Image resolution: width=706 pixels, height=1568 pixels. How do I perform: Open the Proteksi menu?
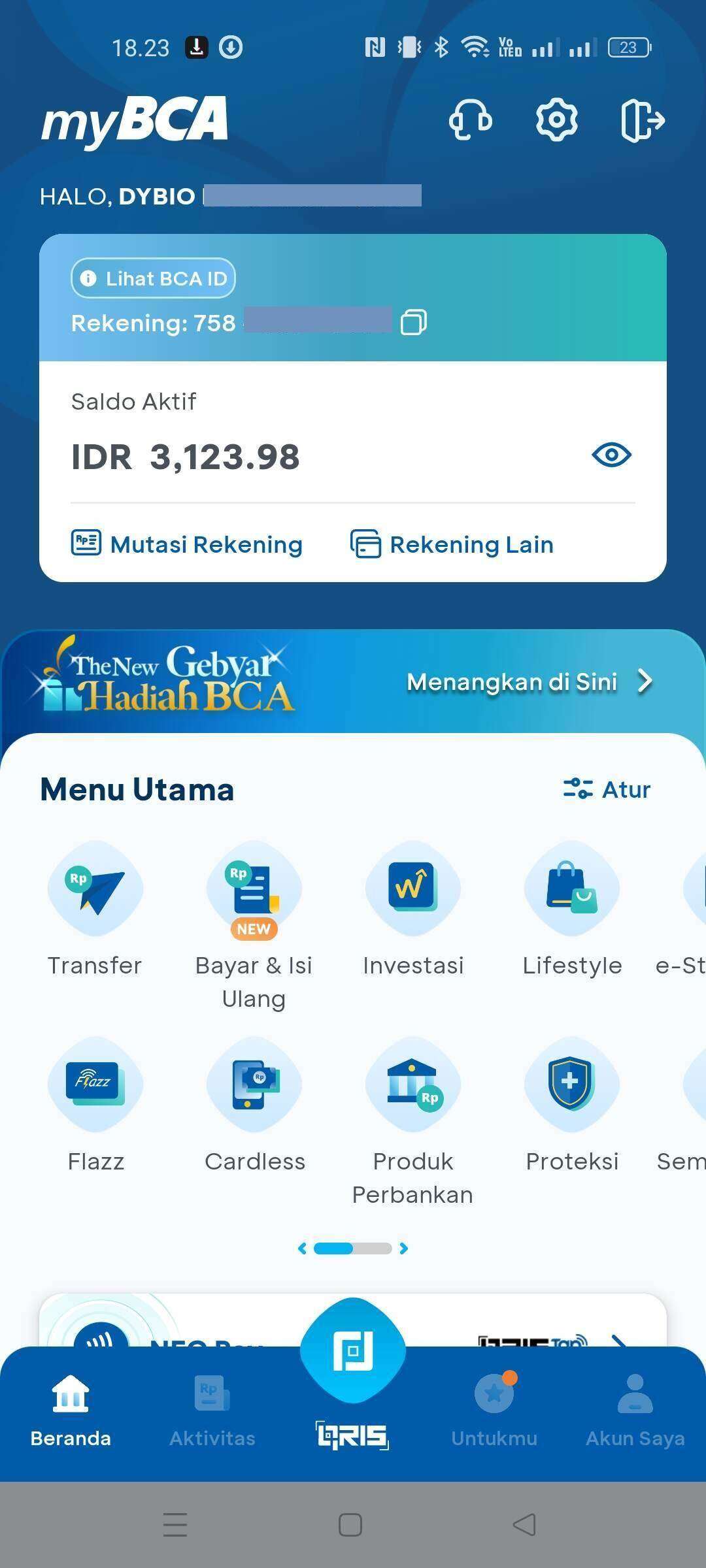[572, 1085]
